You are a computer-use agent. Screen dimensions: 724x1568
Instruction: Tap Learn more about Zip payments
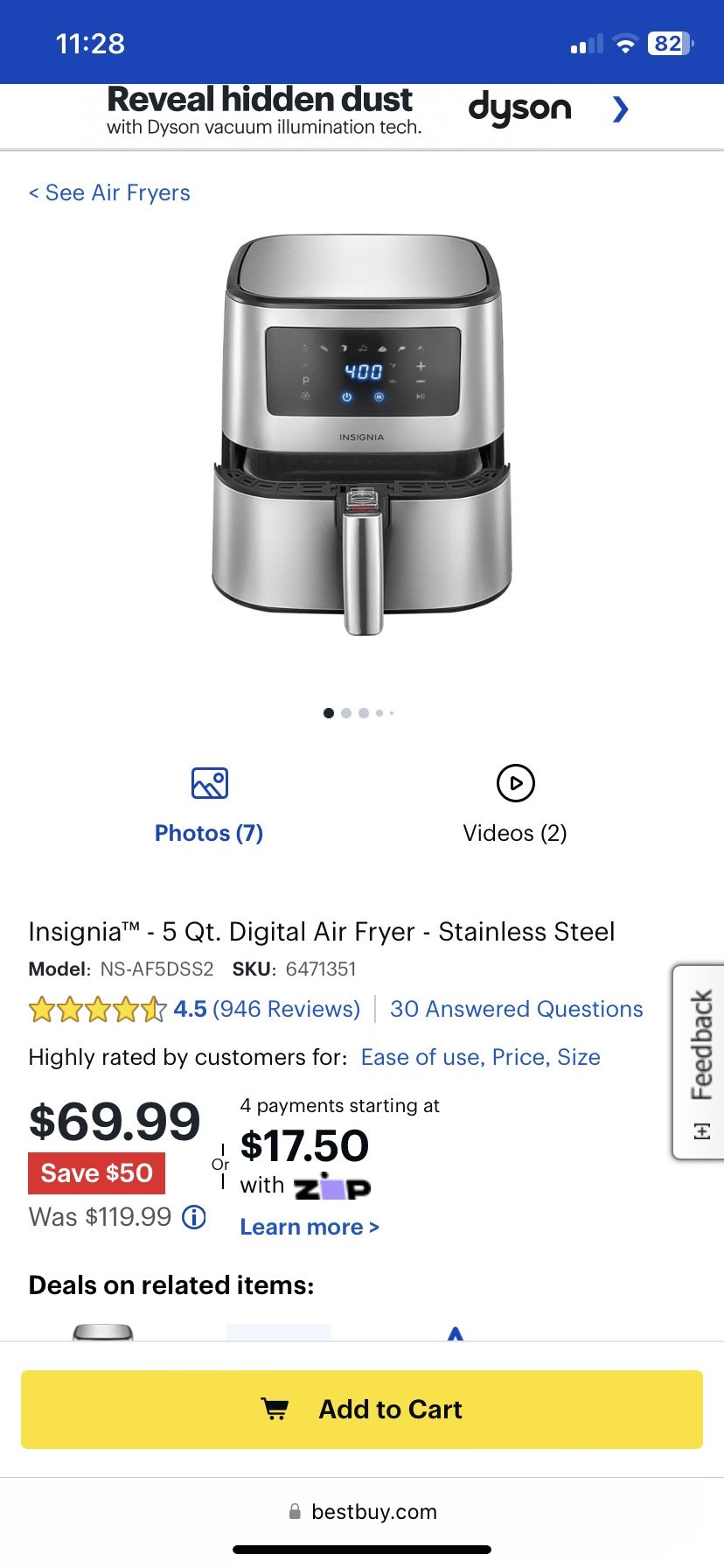[x=310, y=1227]
